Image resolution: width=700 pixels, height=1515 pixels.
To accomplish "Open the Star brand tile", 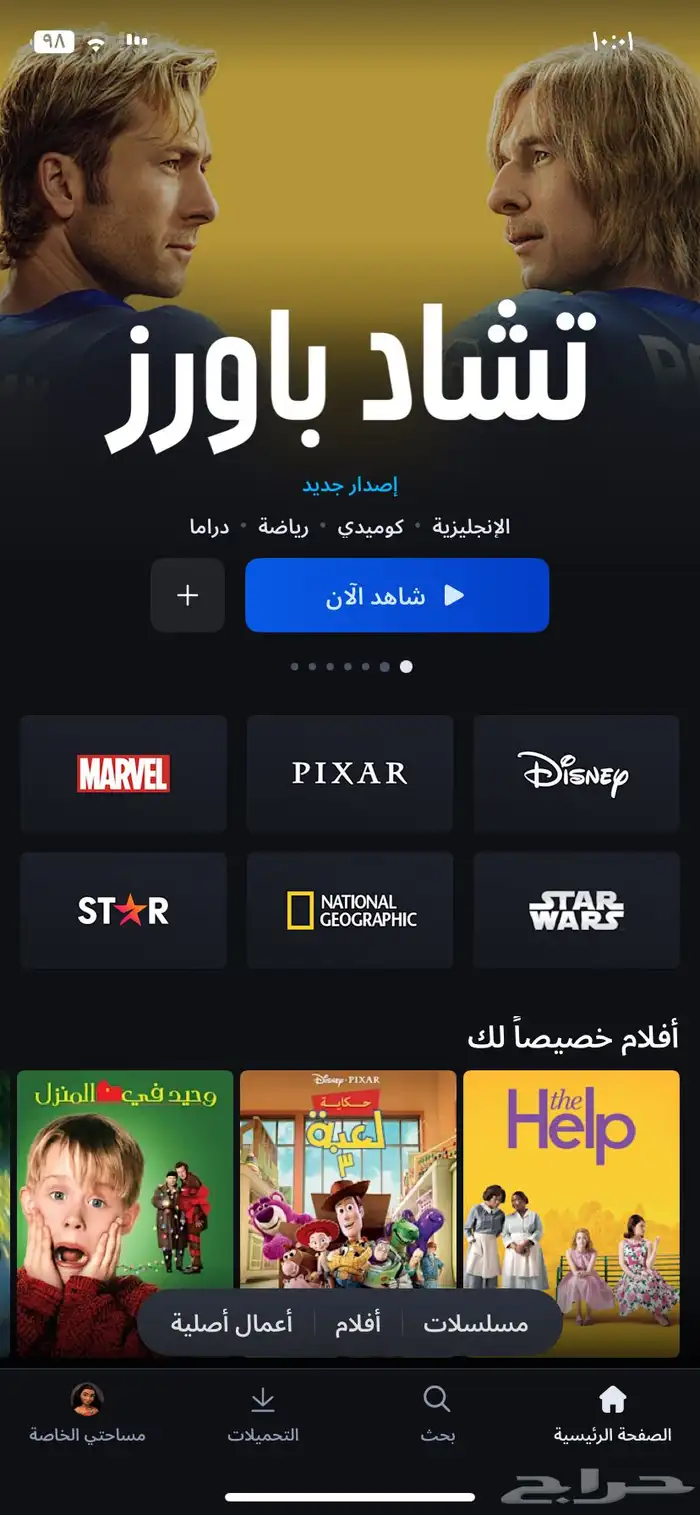I will [123, 910].
